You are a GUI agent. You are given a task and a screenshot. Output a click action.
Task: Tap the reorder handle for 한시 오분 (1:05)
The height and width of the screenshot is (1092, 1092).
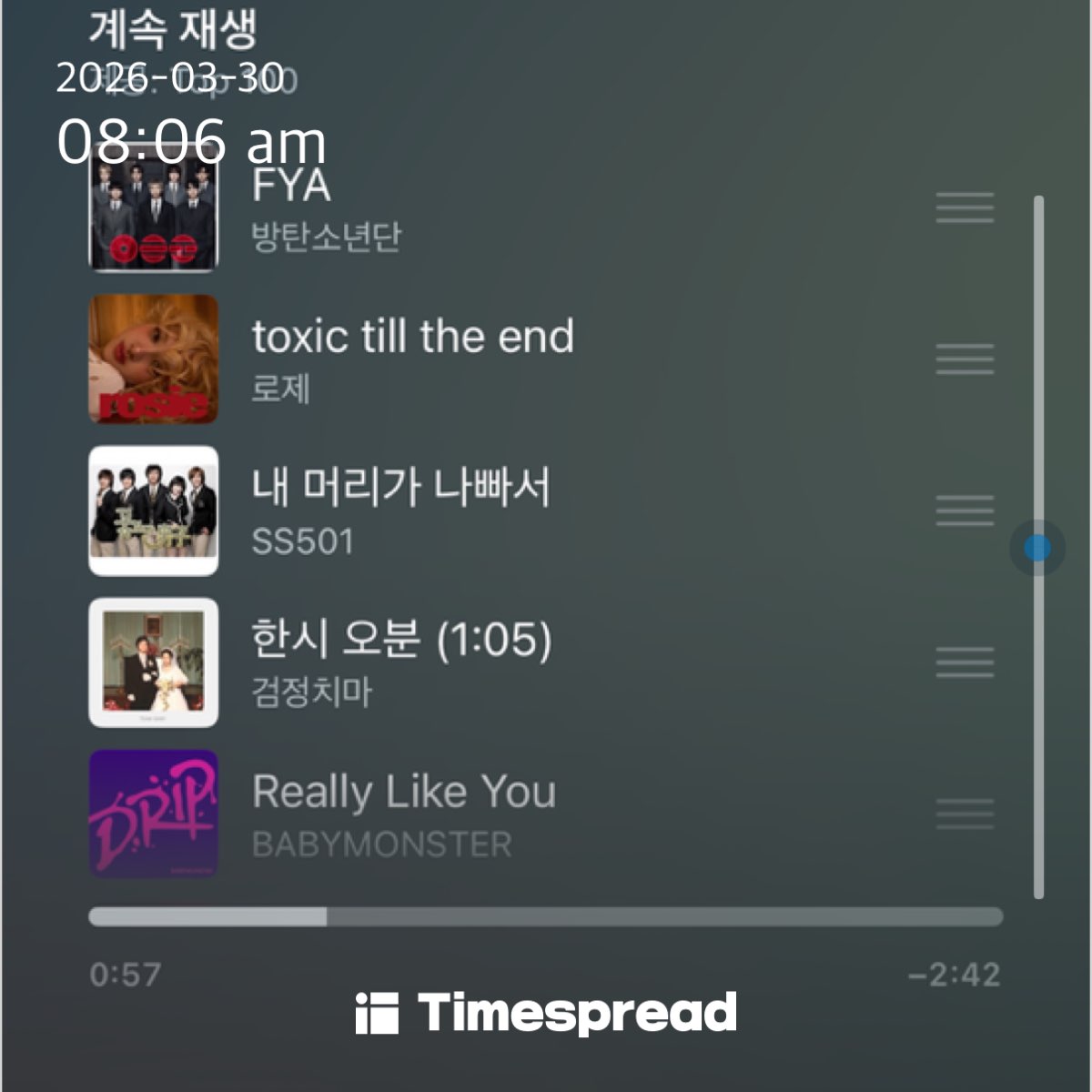click(x=965, y=662)
